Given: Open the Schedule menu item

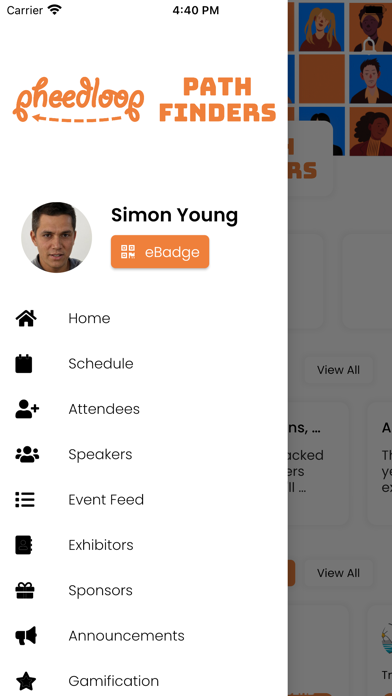Looking at the screenshot, I should pos(144,364).
